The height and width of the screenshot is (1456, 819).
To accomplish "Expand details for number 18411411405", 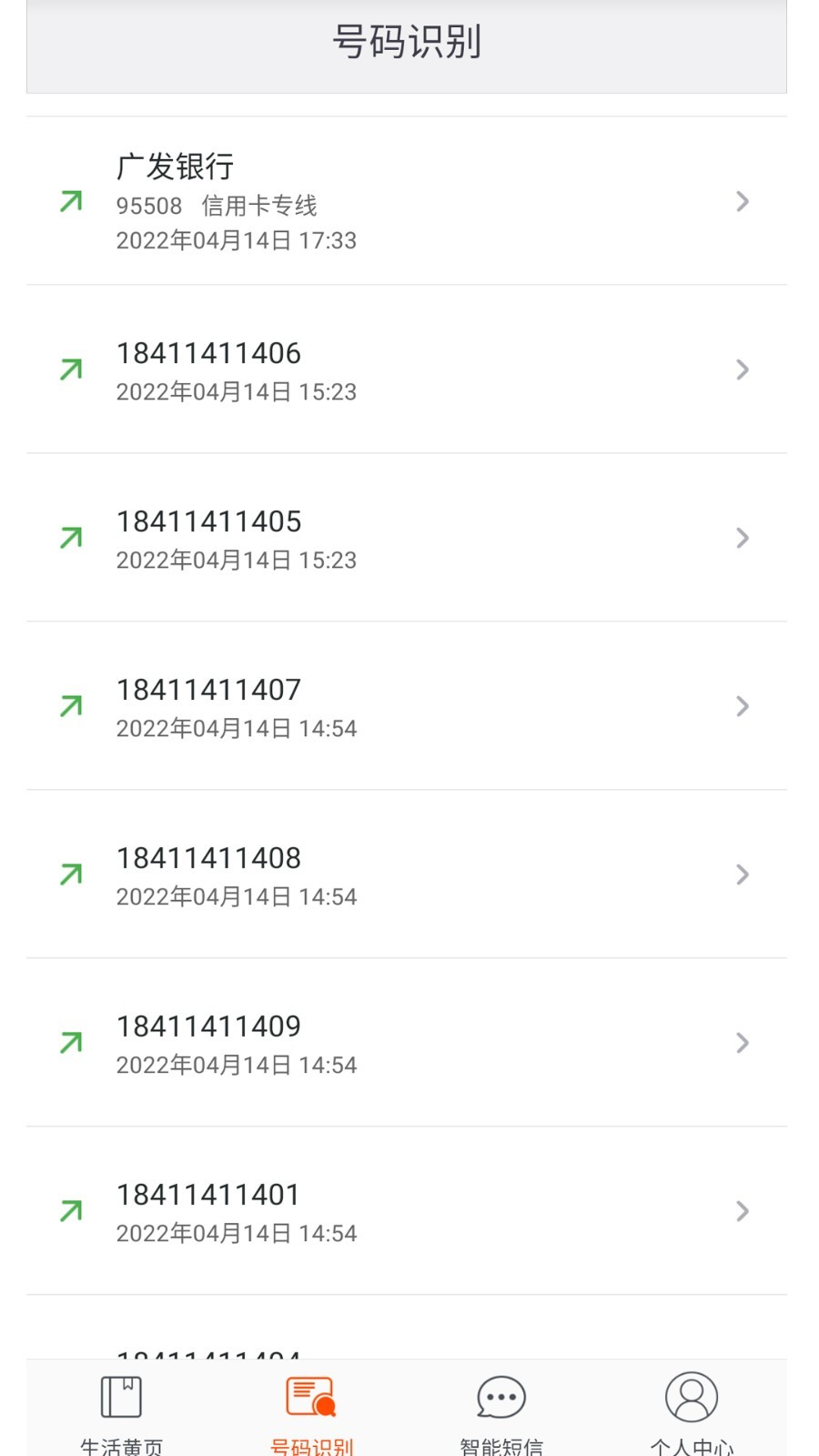I will pyautogui.click(x=743, y=538).
